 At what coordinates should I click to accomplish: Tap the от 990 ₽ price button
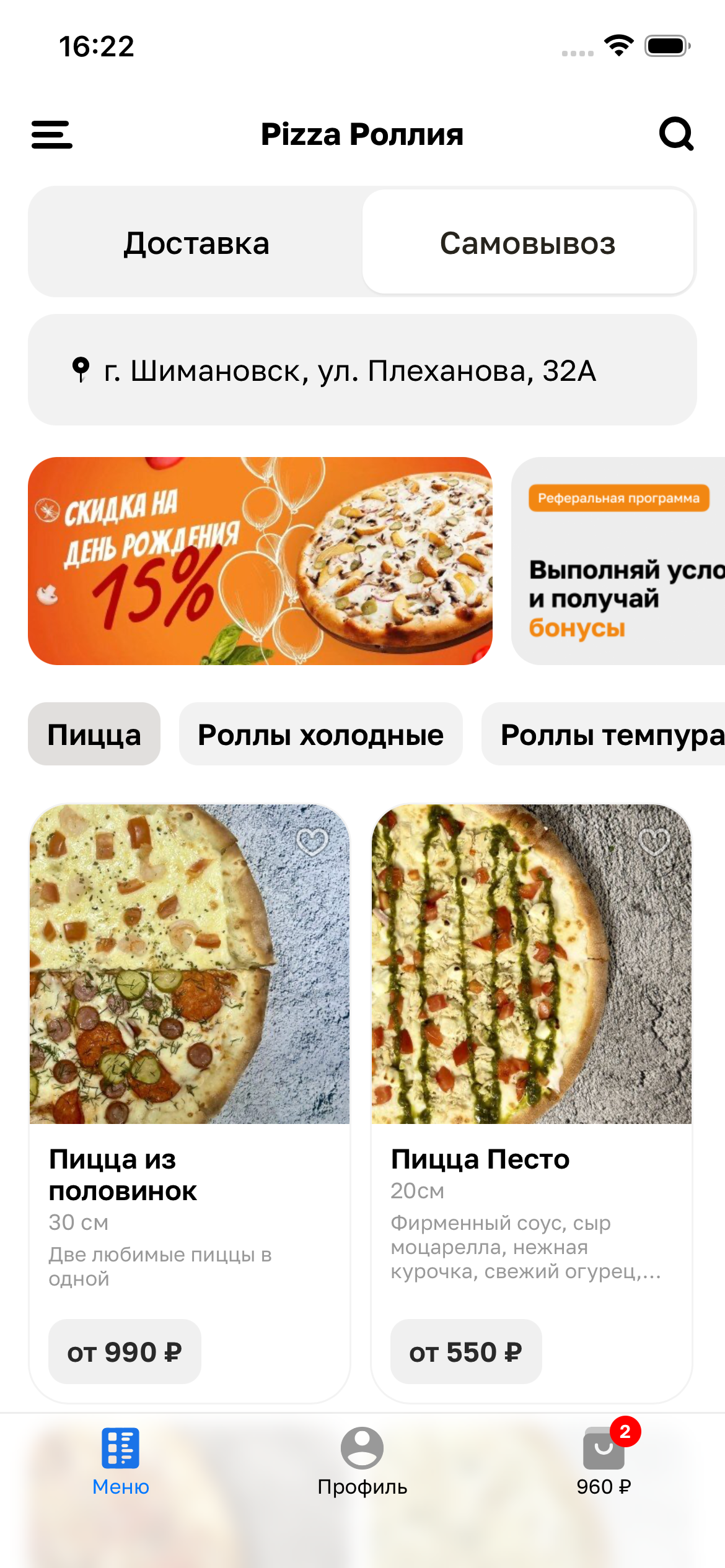pyautogui.click(x=125, y=1352)
